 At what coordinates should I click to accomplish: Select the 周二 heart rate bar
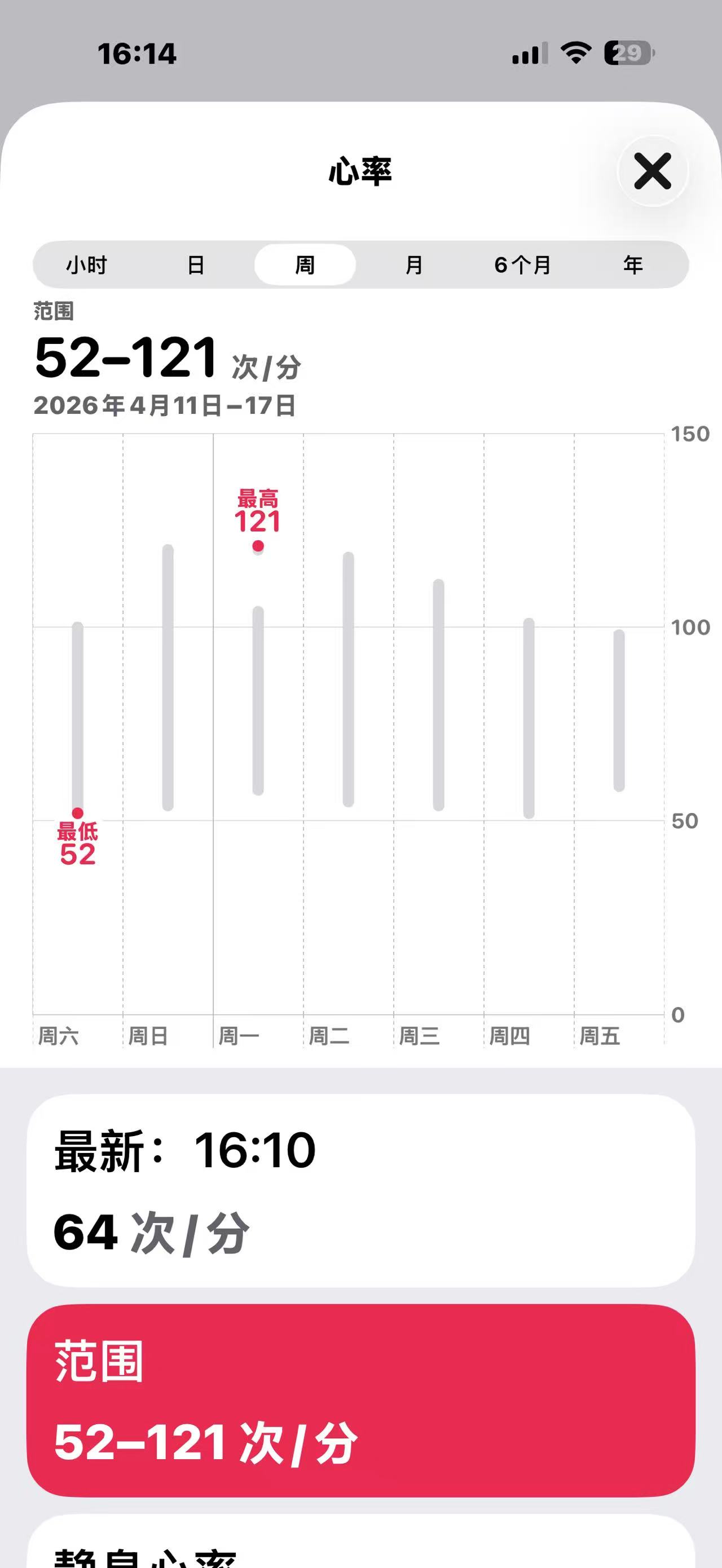pyautogui.click(x=348, y=679)
